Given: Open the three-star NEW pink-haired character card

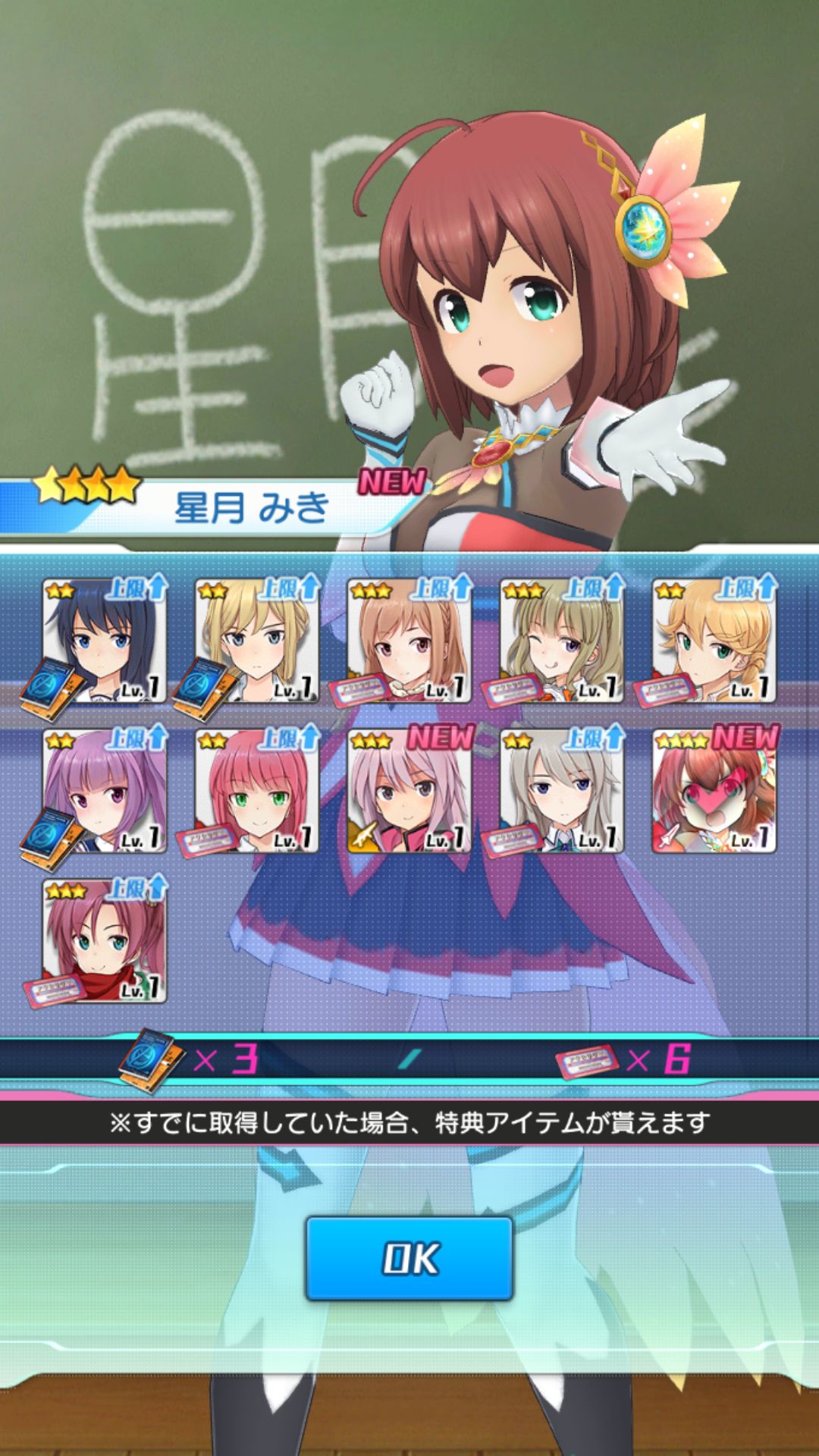Looking at the screenshot, I should pyautogui.click(x=410, y=791).
